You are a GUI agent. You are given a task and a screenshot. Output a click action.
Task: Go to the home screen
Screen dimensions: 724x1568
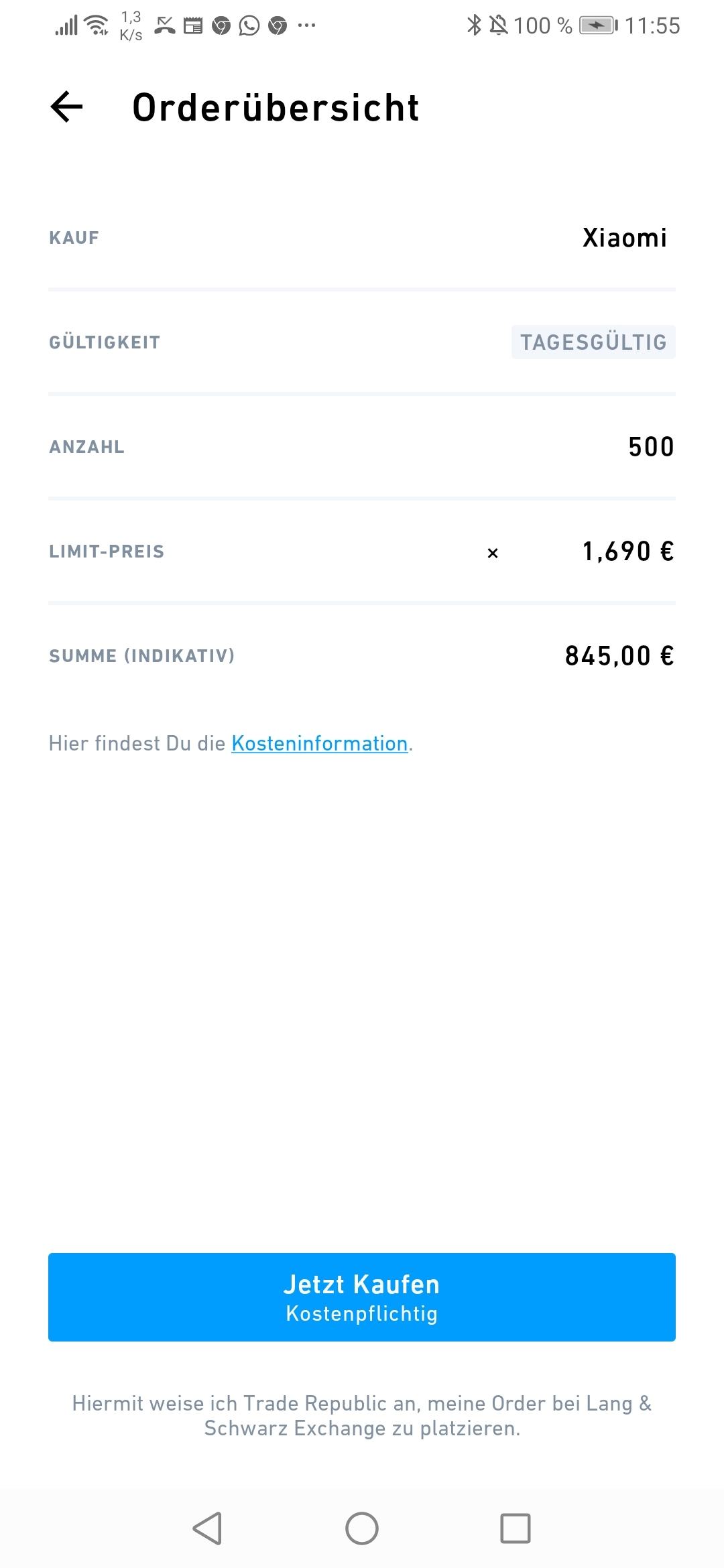pyautogui.click(x=362, y=1528)
